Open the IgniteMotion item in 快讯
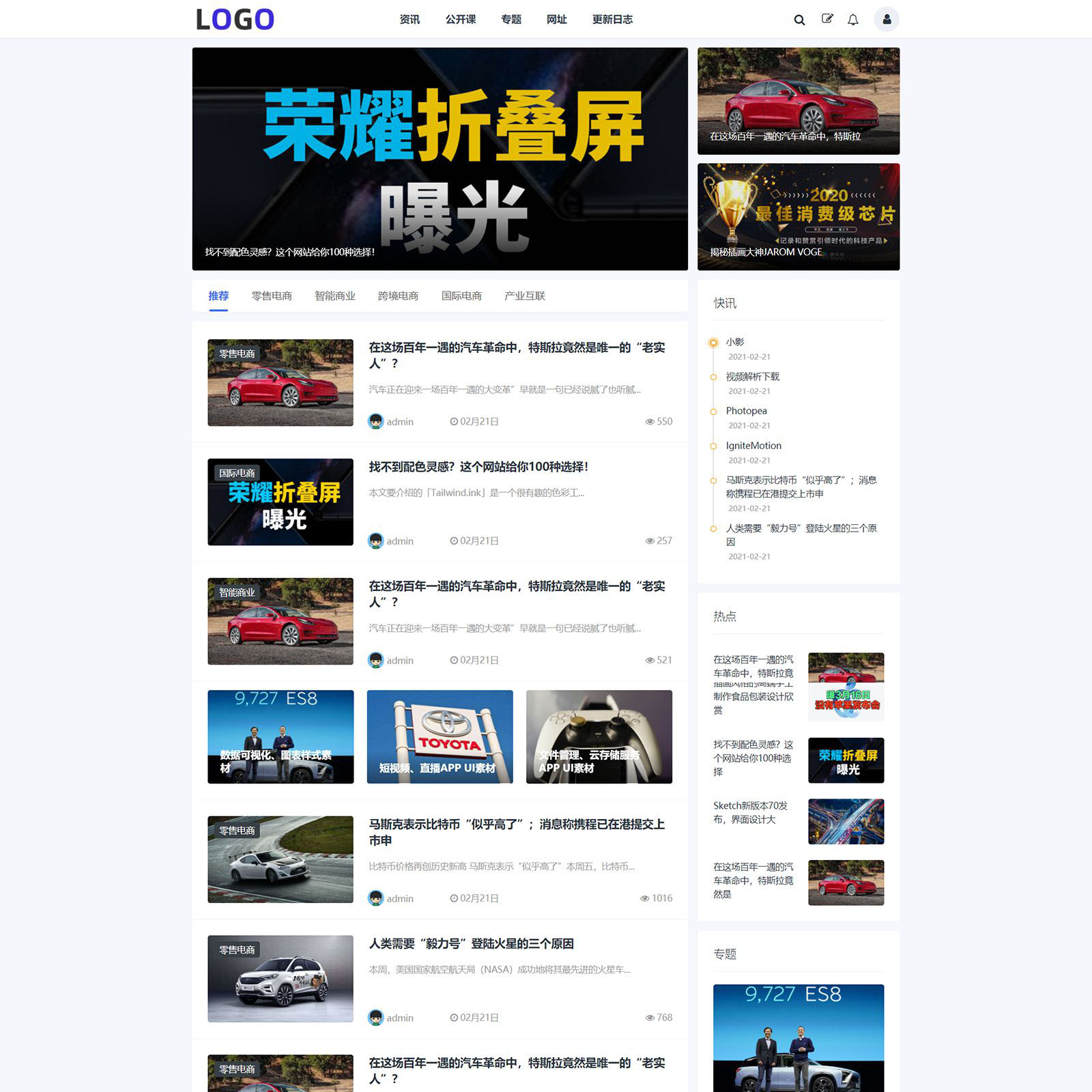The image size is (1092, 1092). click(753, 446)
